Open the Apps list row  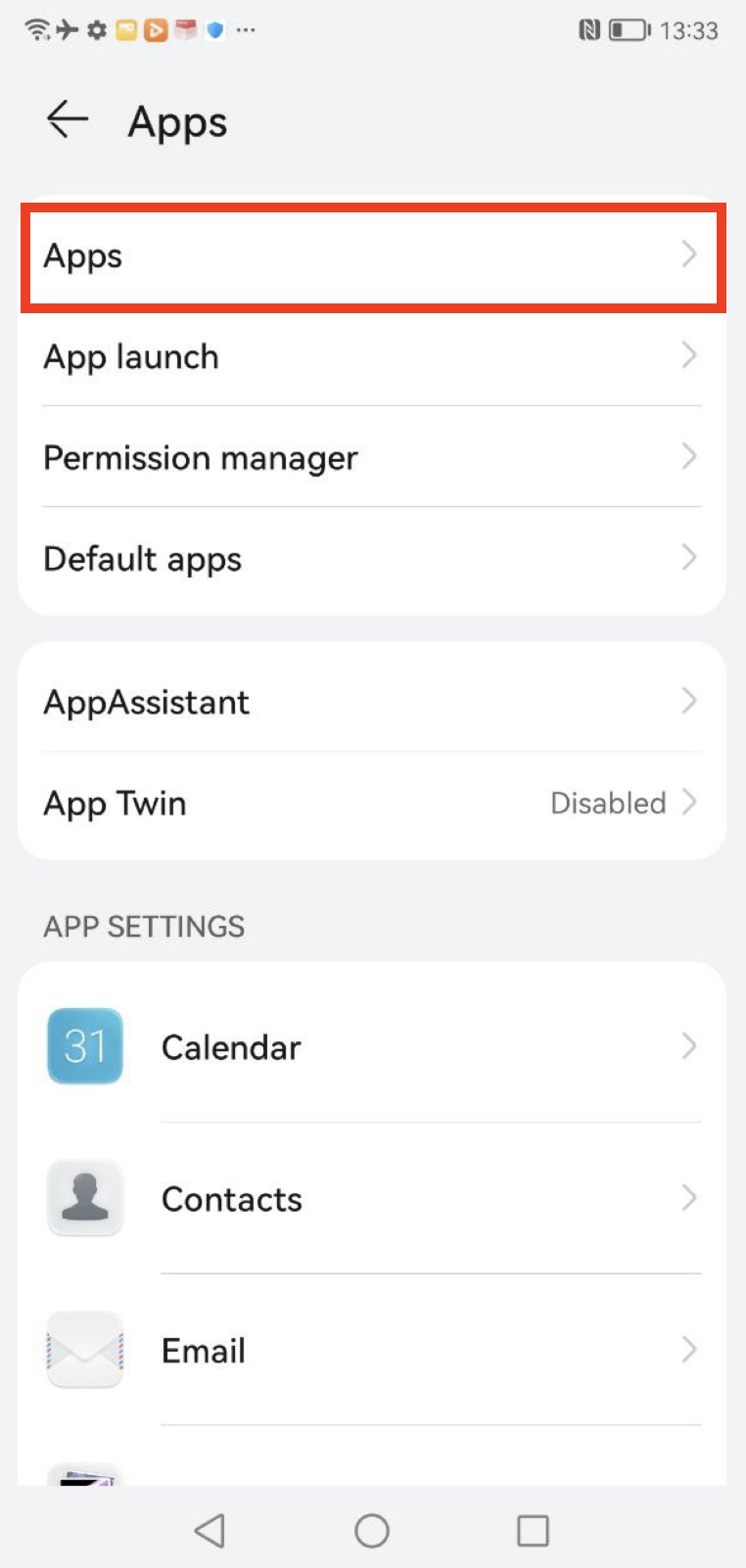pyautogui.click(x=372, y=256)
